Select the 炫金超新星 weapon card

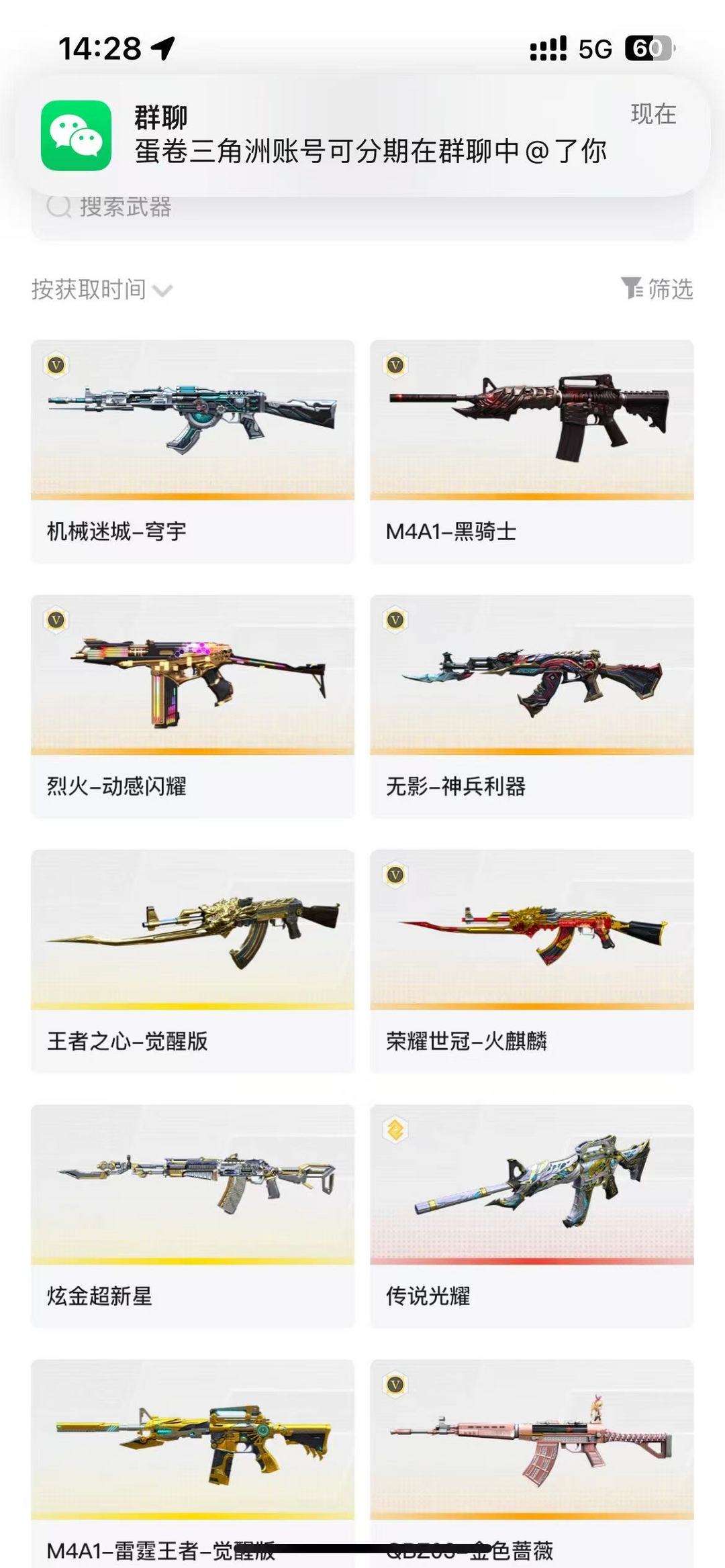point(193,1216)
